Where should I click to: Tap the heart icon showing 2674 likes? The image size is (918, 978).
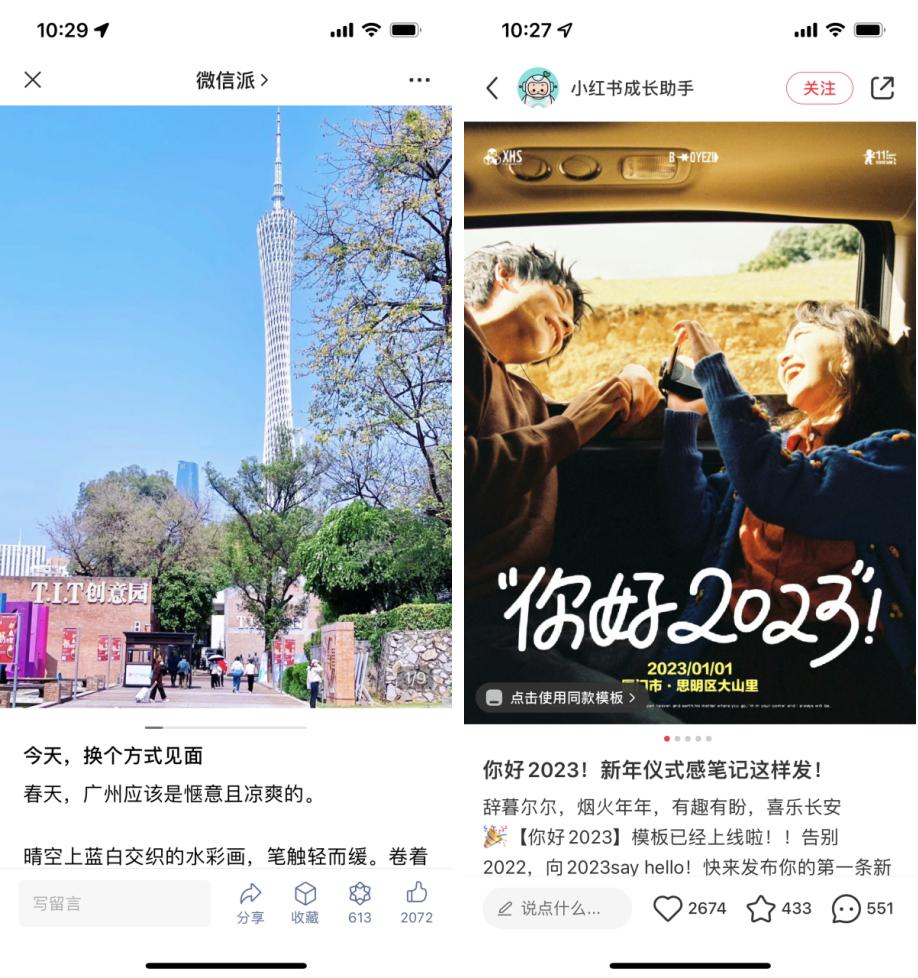[668, 908]
